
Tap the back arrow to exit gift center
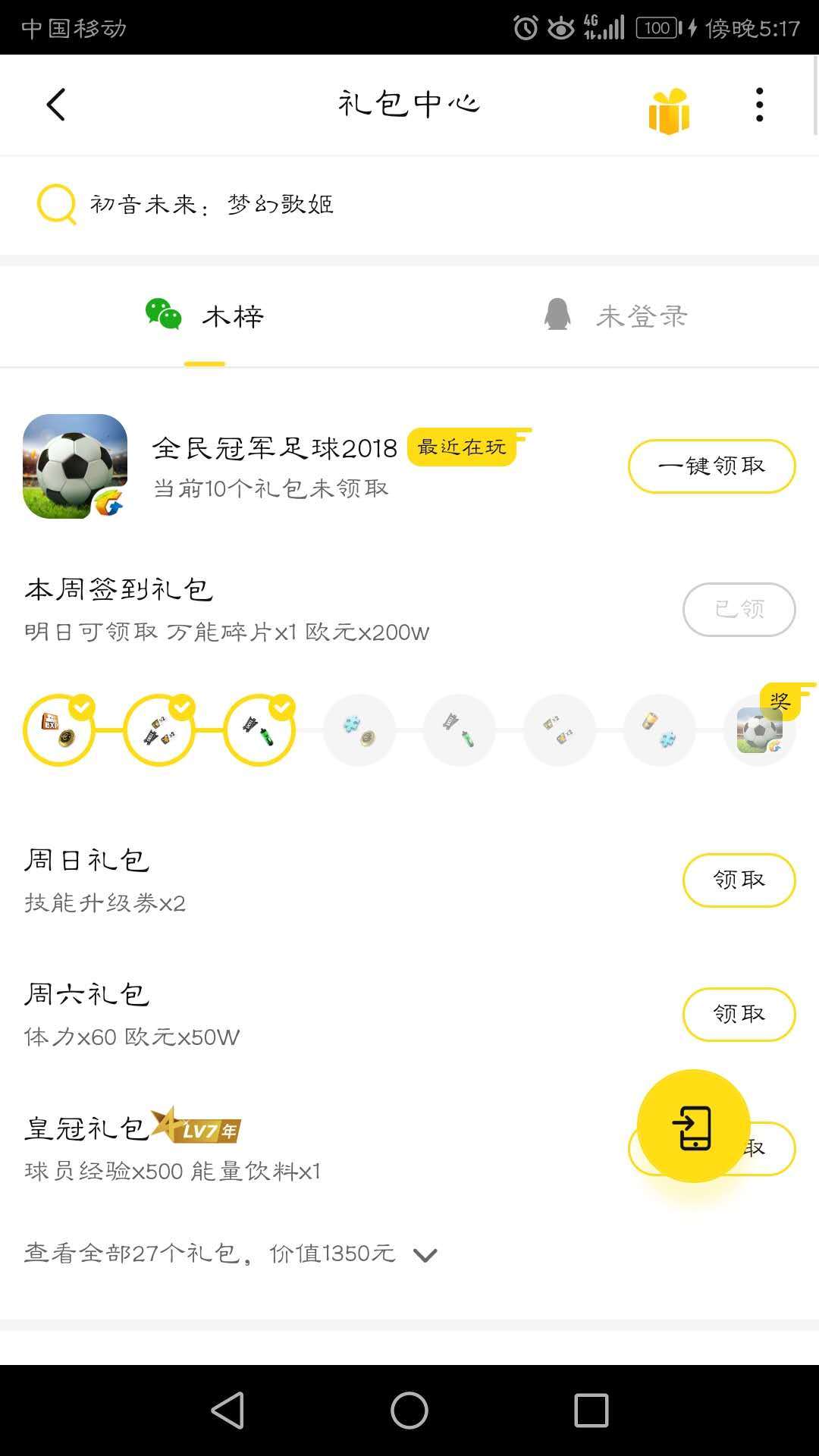click(55, 105)
